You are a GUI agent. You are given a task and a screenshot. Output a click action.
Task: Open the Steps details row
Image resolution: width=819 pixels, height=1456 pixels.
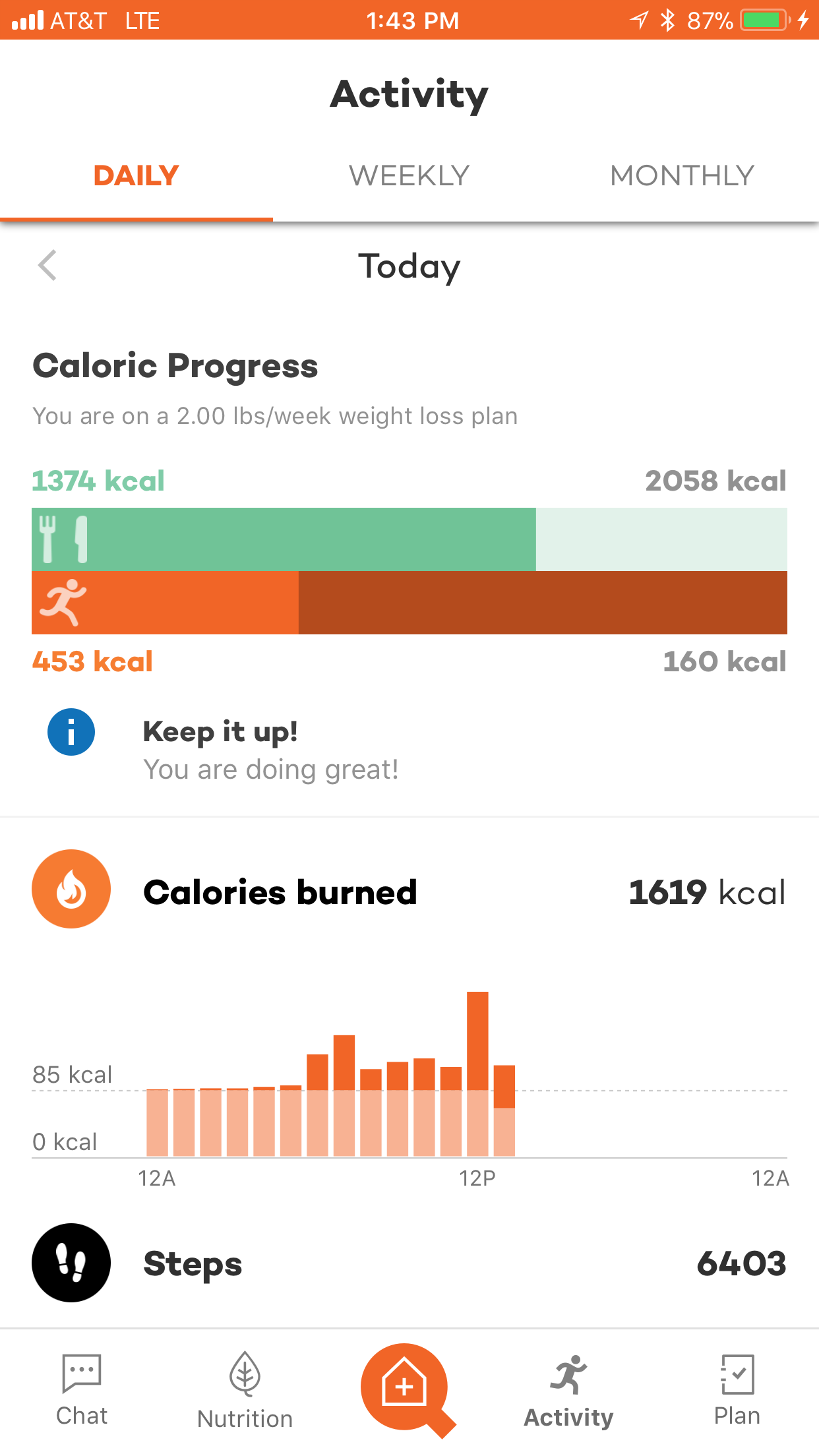(x=409, y=1263)
